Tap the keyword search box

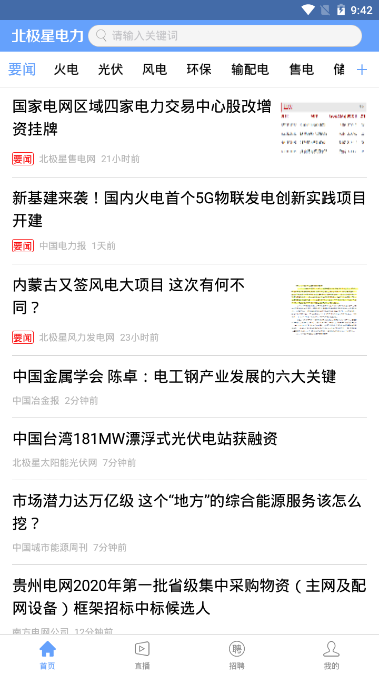[225, 36]
